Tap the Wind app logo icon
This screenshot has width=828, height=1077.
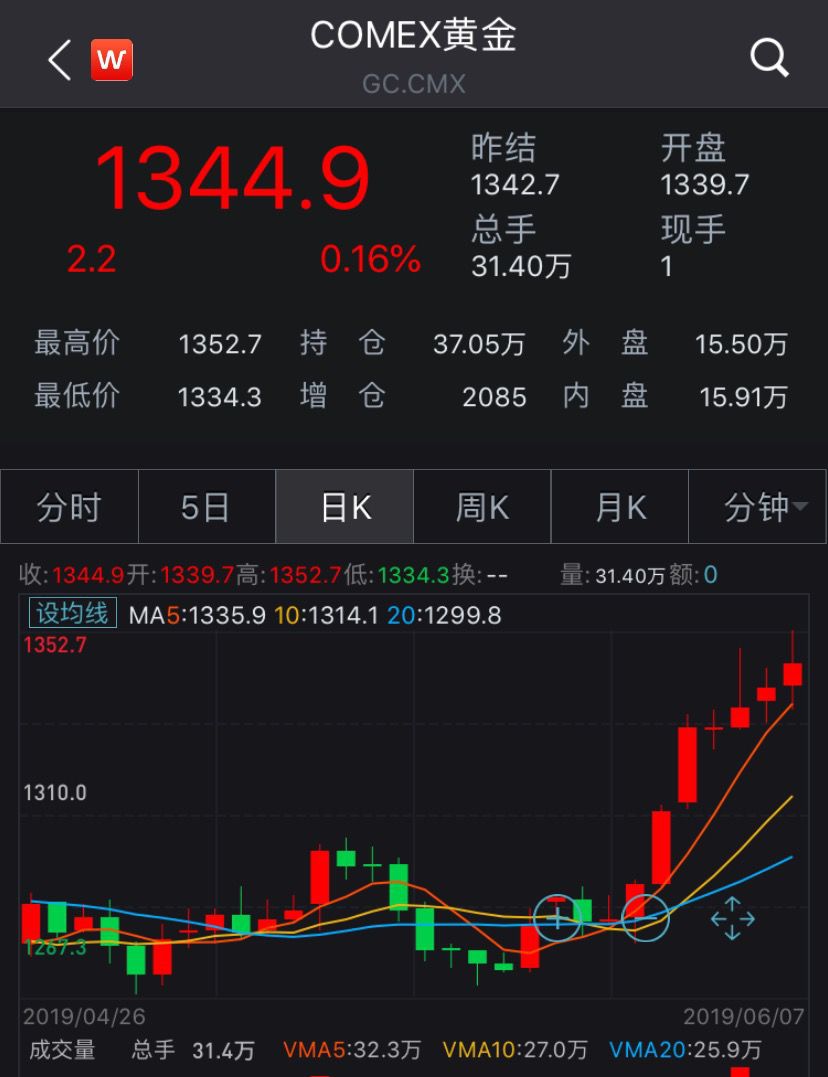[x=113, y=60]
